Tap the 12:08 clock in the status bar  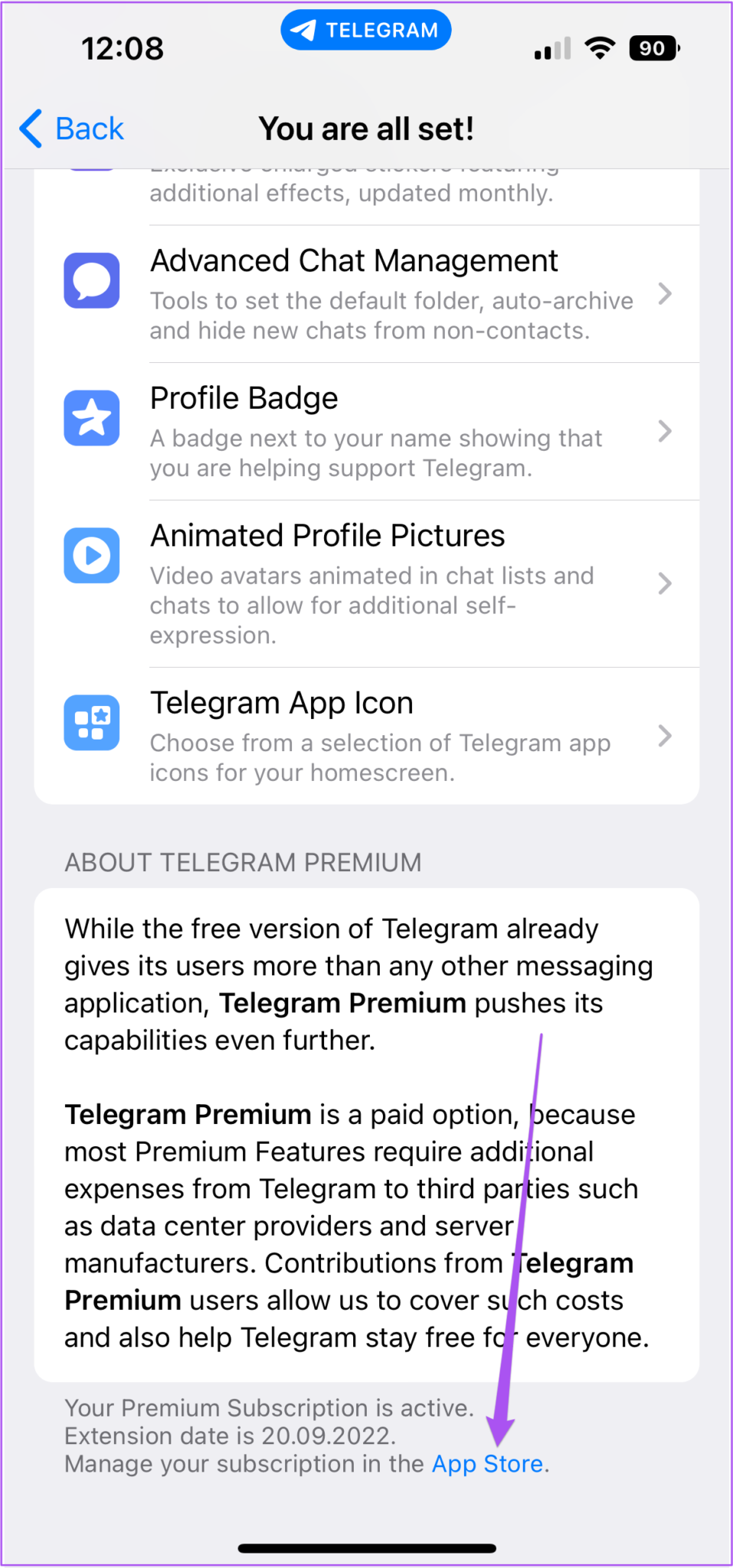coord(124,47)
